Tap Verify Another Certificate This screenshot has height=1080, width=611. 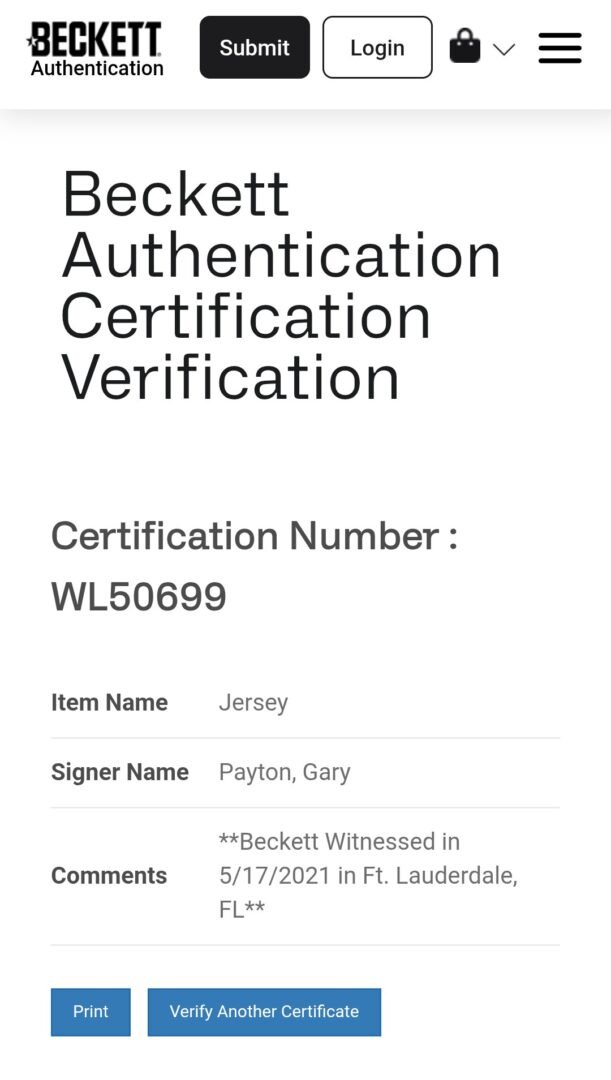264,1011
